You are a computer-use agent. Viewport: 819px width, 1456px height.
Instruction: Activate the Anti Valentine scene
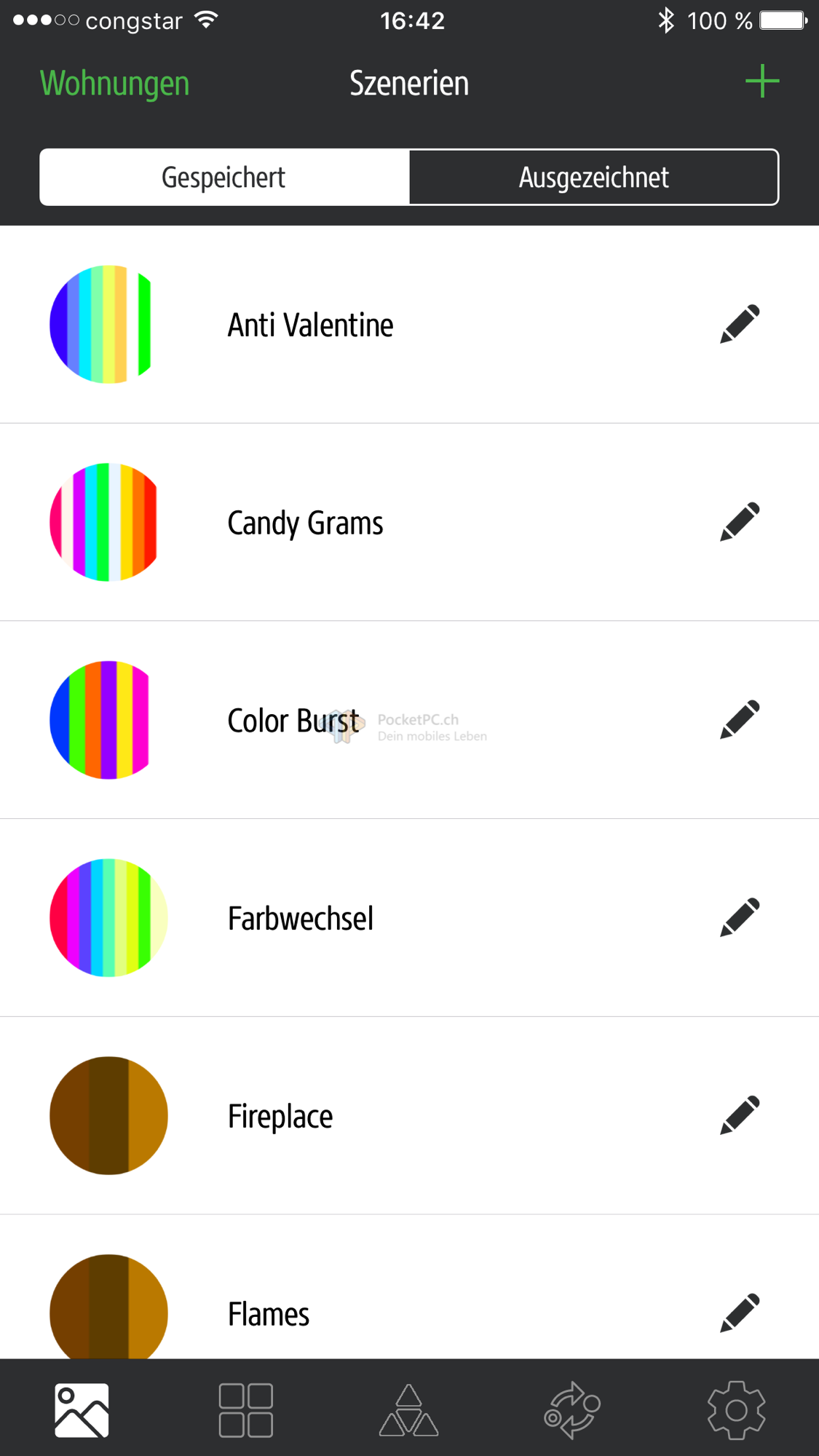(310, 325)
